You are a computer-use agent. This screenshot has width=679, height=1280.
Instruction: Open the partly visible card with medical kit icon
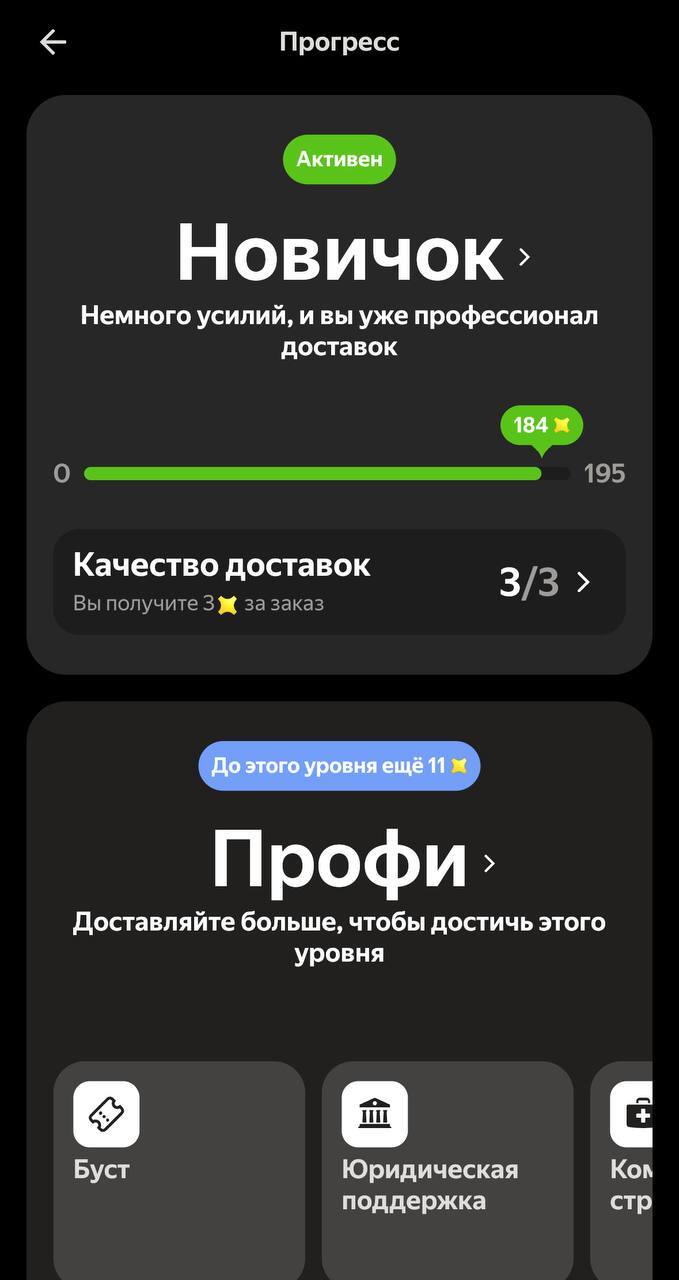632,1170
